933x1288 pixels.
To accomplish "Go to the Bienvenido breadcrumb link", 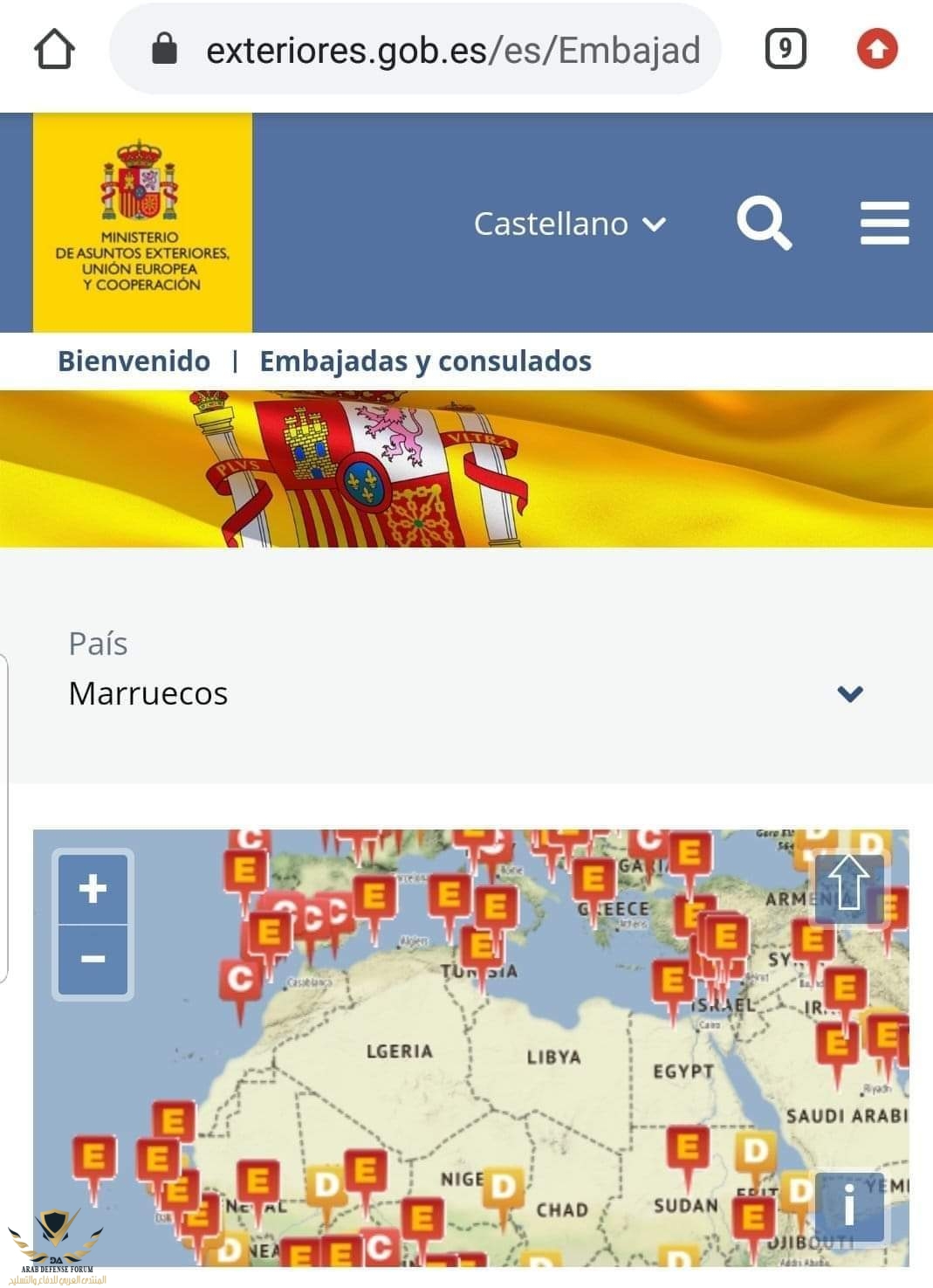I will (134, 361).
